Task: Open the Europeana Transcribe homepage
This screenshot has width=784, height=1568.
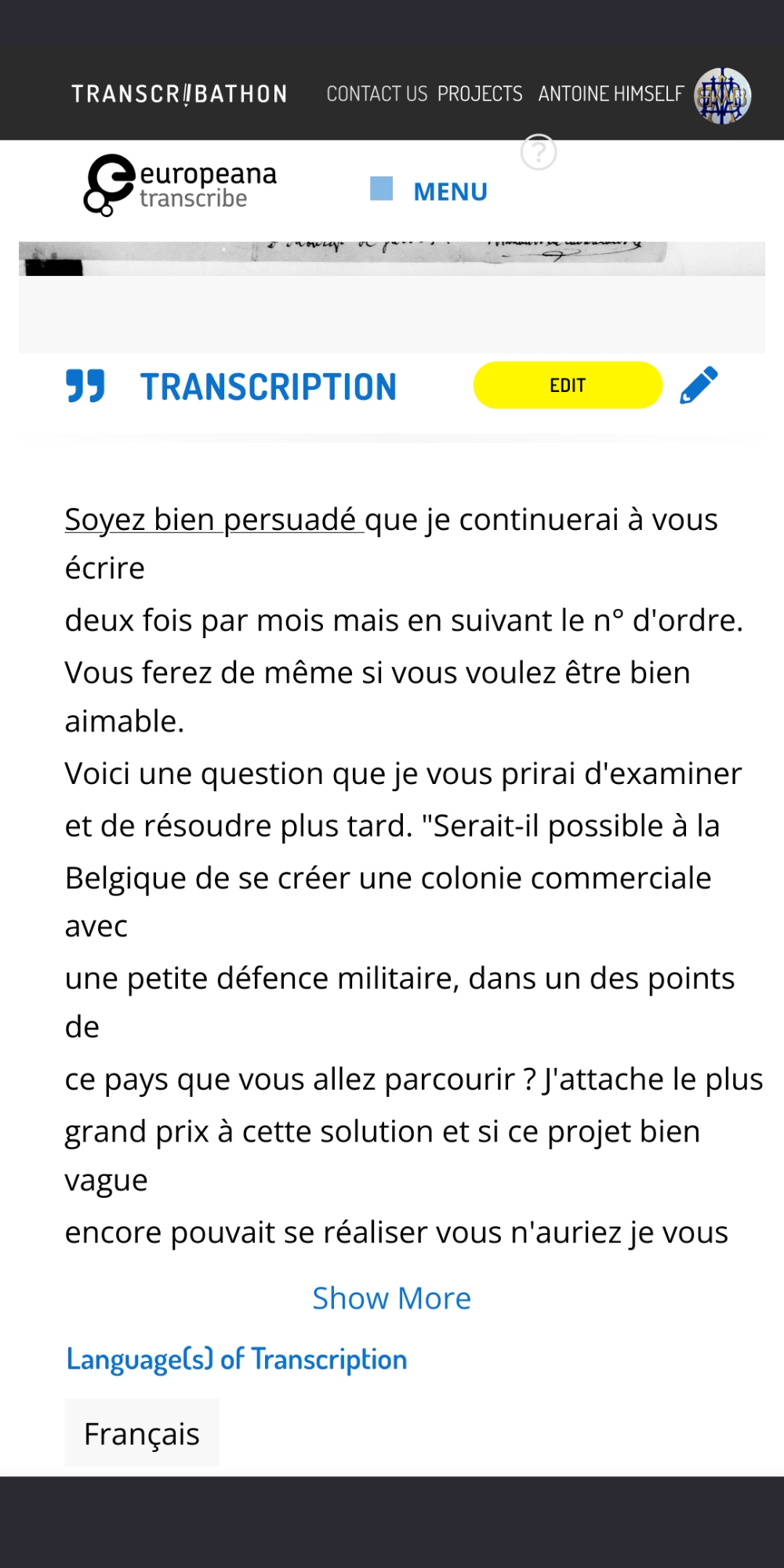Action: (x=180, y=185)
